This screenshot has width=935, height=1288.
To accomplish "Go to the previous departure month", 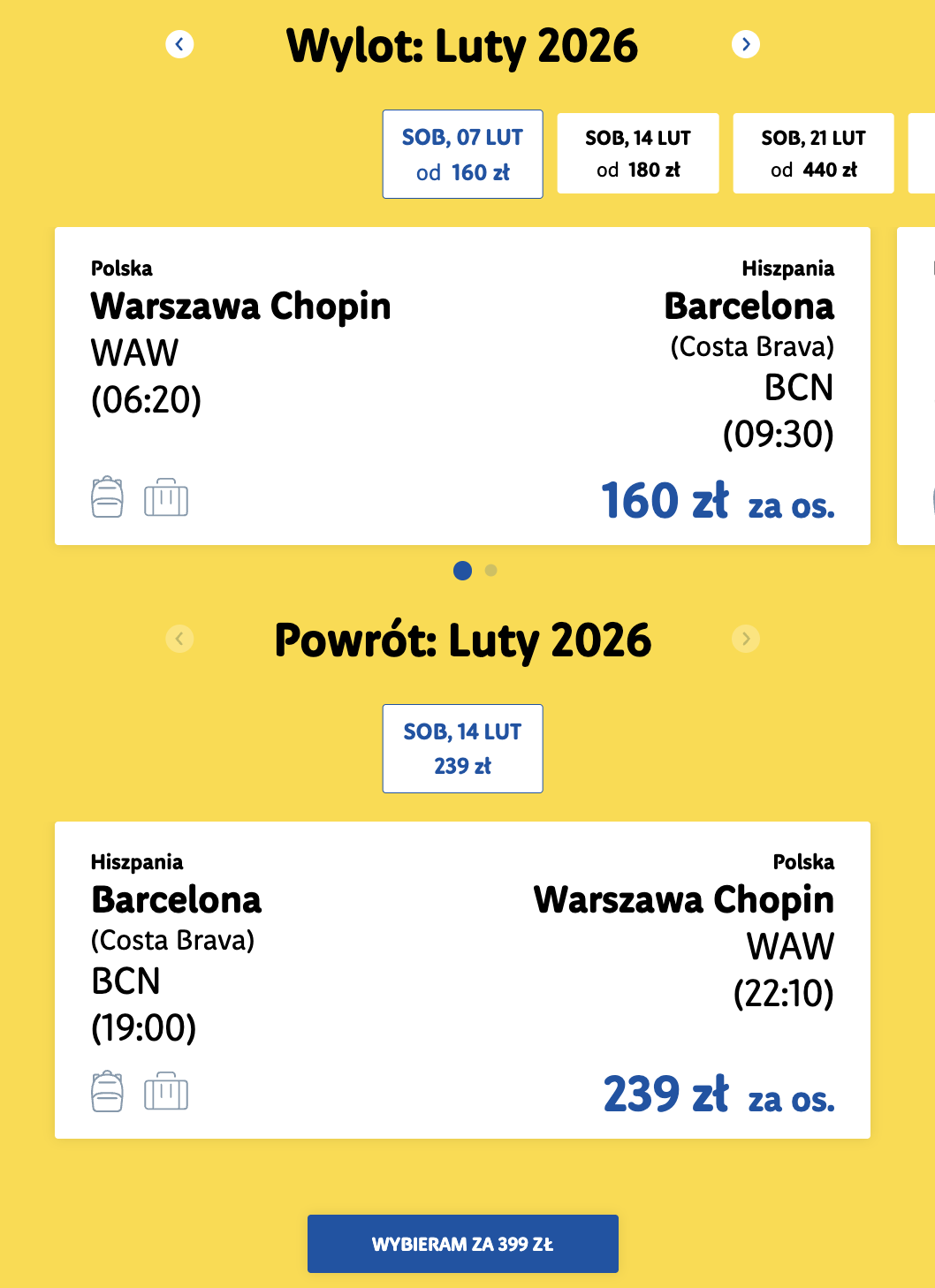I will pos(179,44).
